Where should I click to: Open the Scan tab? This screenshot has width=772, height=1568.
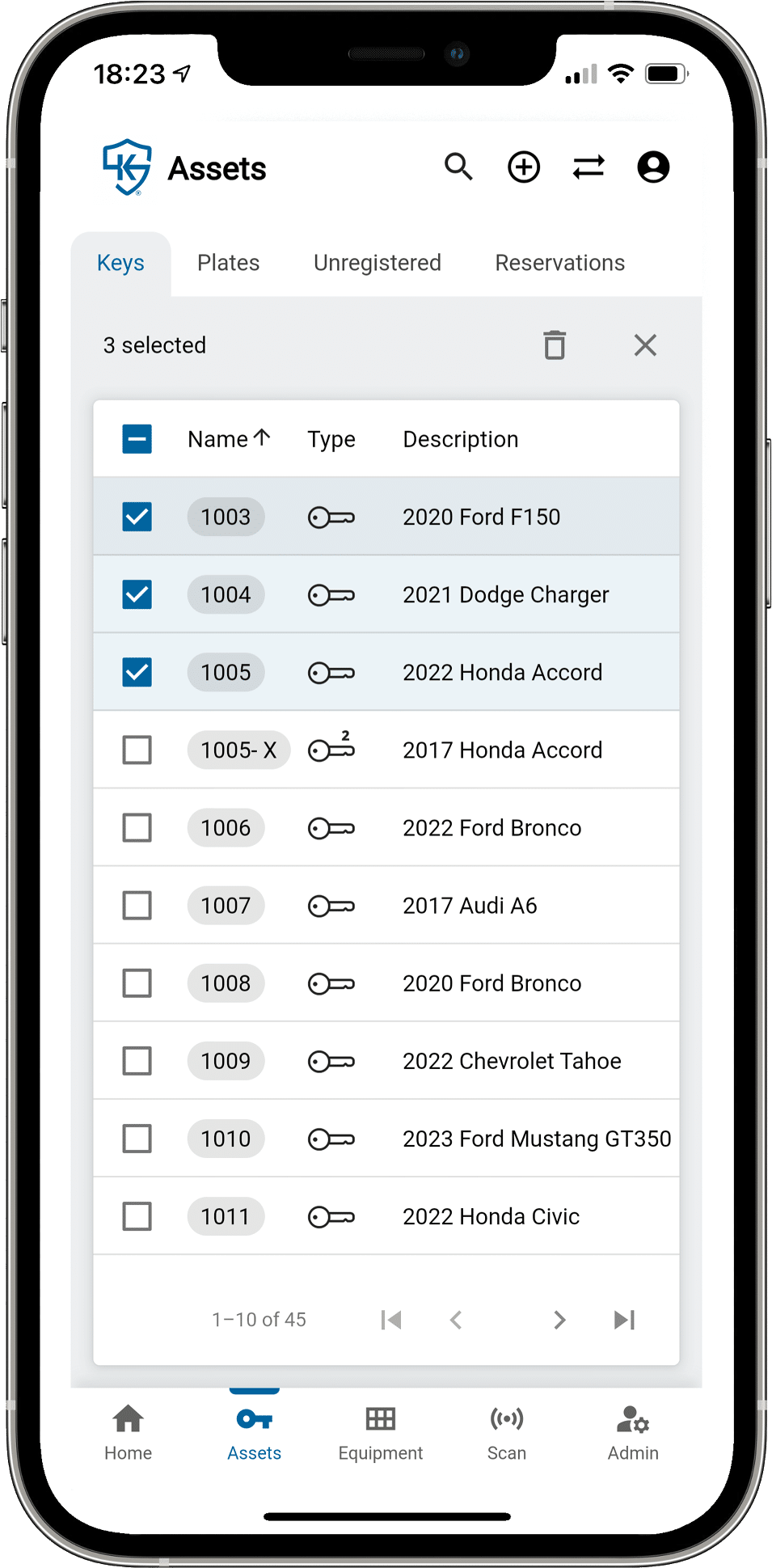tap(507, 1432)
